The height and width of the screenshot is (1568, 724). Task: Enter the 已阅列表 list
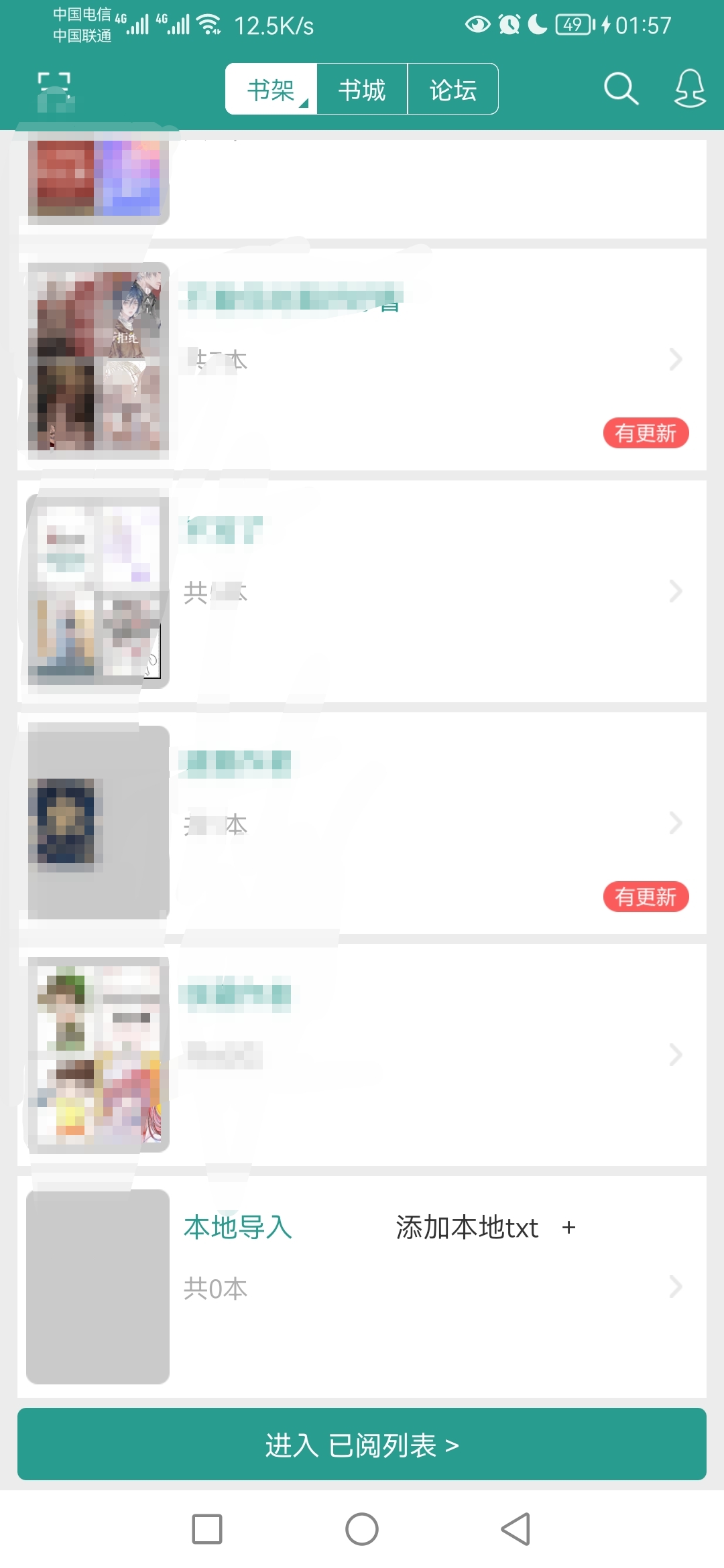[x=362, y=1444]
